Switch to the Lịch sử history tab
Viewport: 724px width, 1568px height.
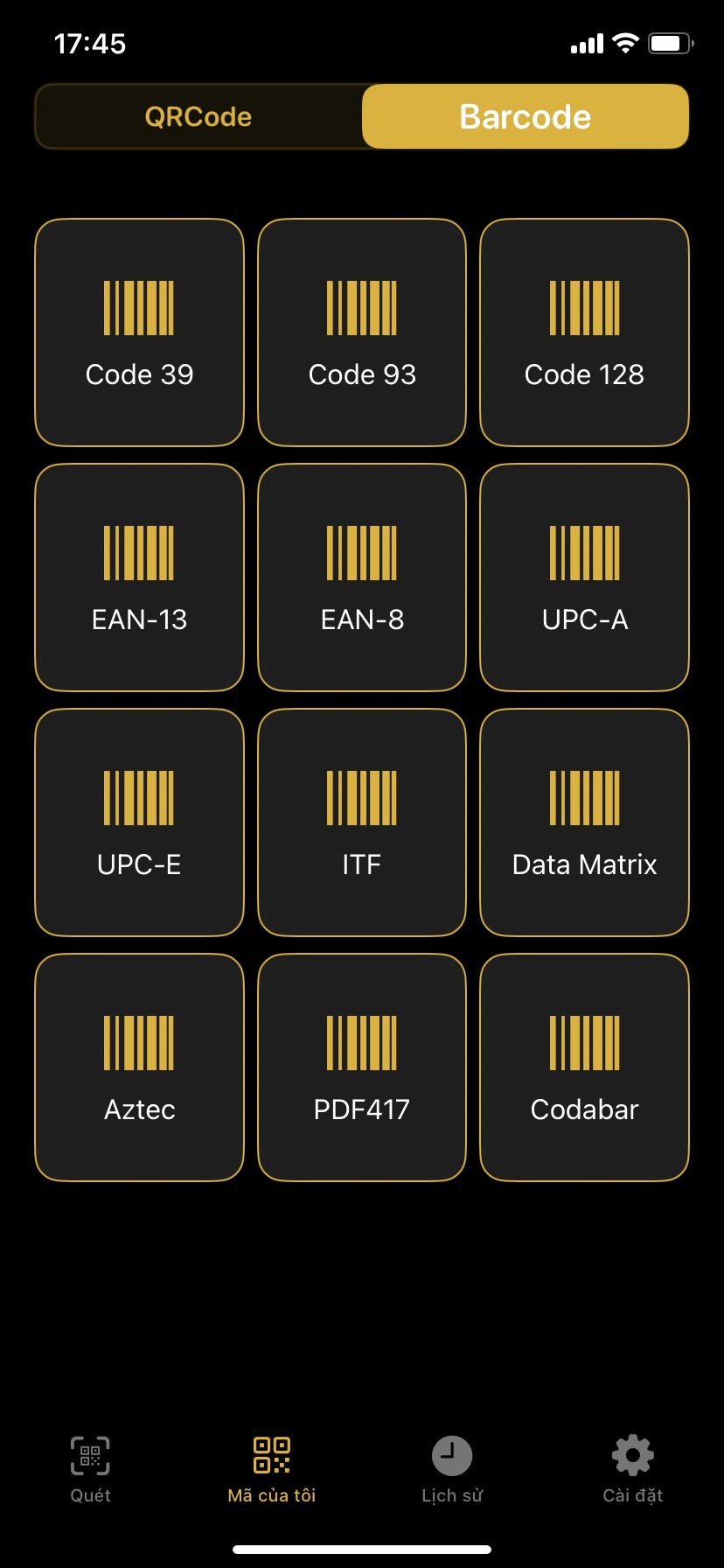click(452, 1470)
